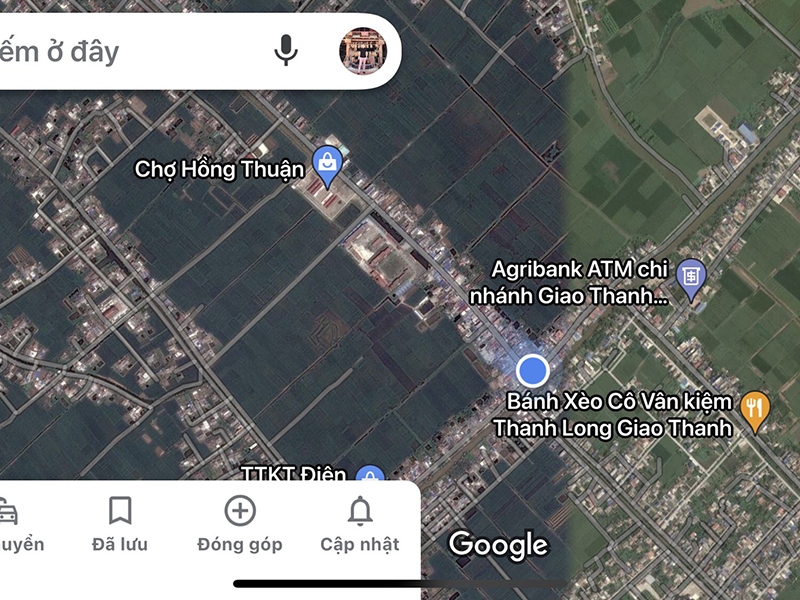Open the TTKT Điện shop marker

(371, 474)
